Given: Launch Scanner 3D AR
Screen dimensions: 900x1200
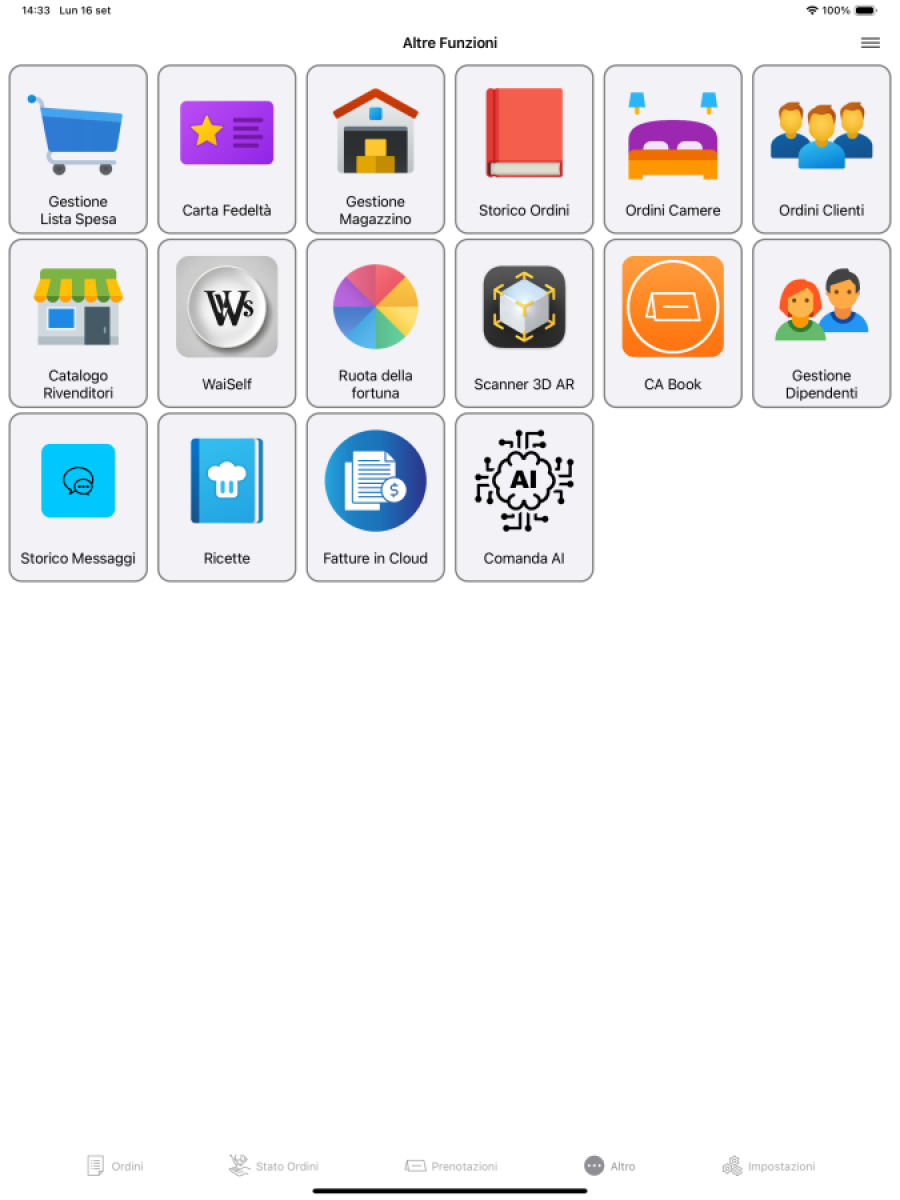Looking at the screenshot, I should click(x=524, y=323).
